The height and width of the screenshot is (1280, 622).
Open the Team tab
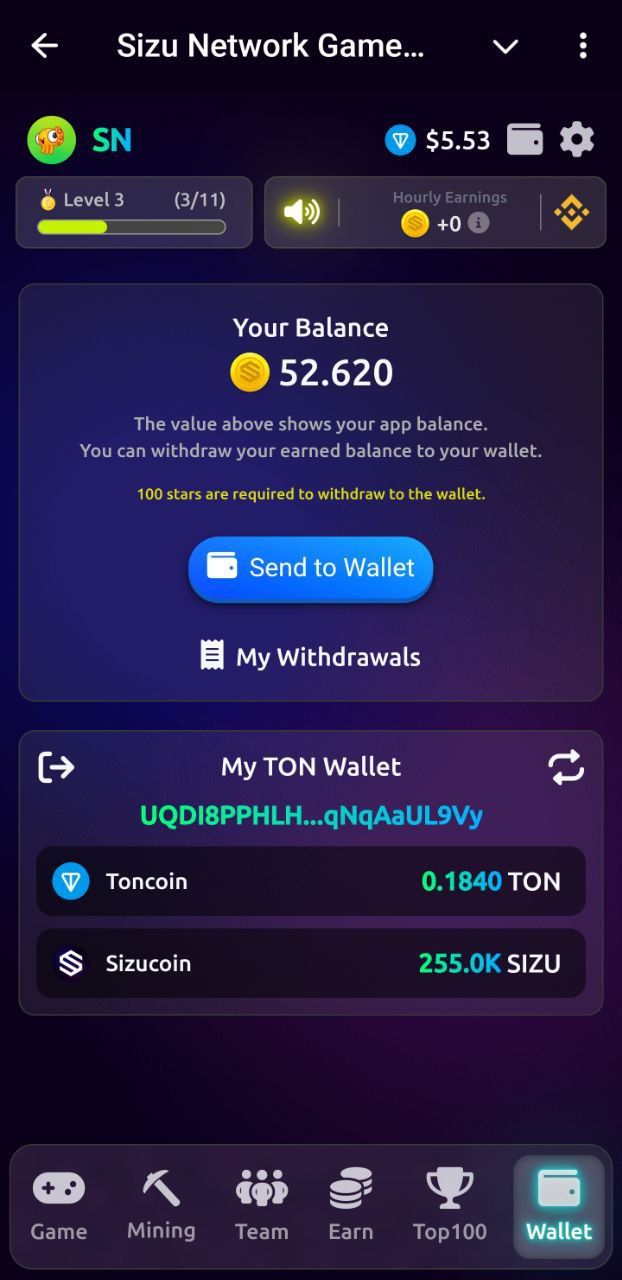coord(262,1205)
